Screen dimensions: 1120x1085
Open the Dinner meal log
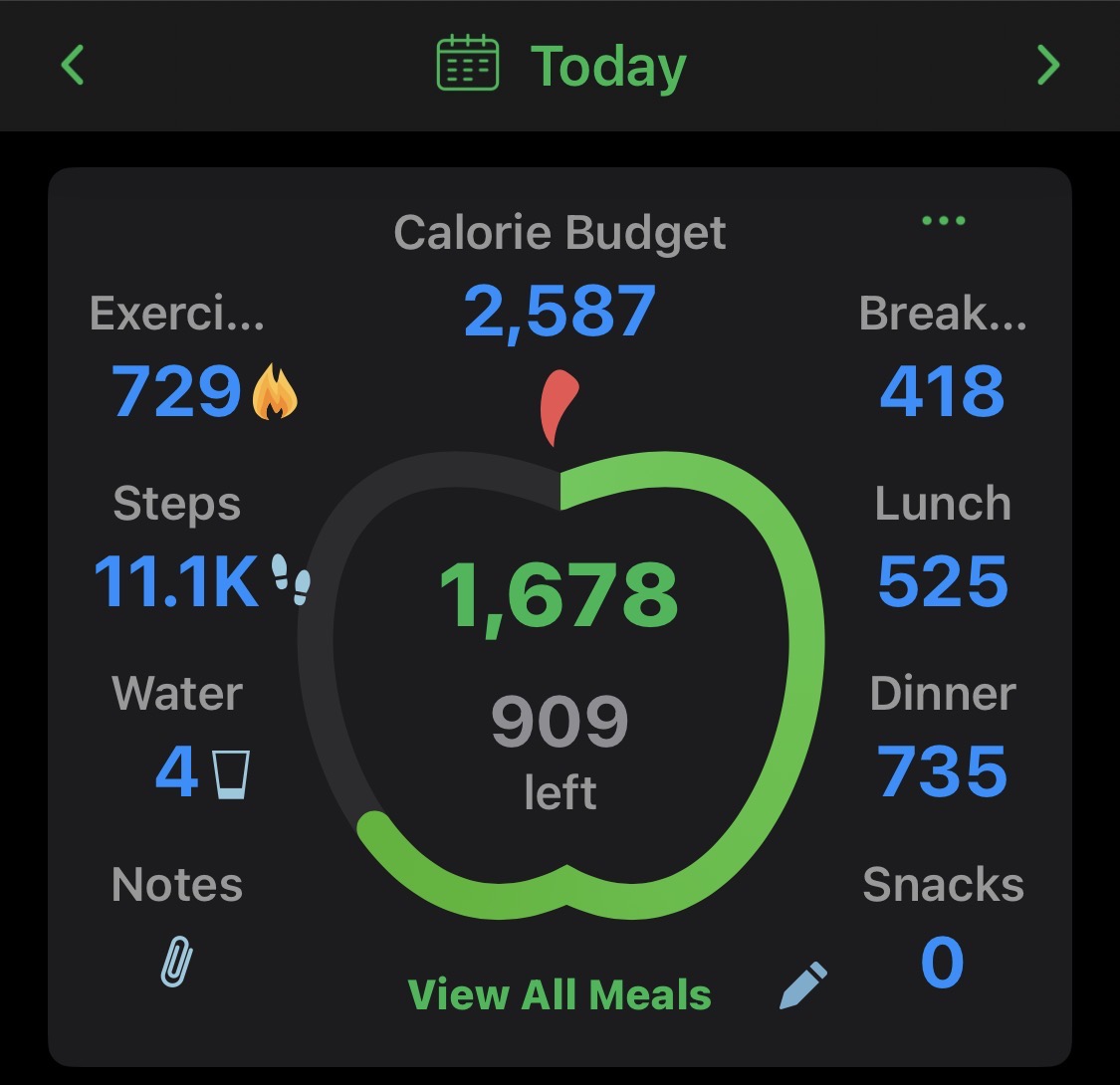[942, 738]
